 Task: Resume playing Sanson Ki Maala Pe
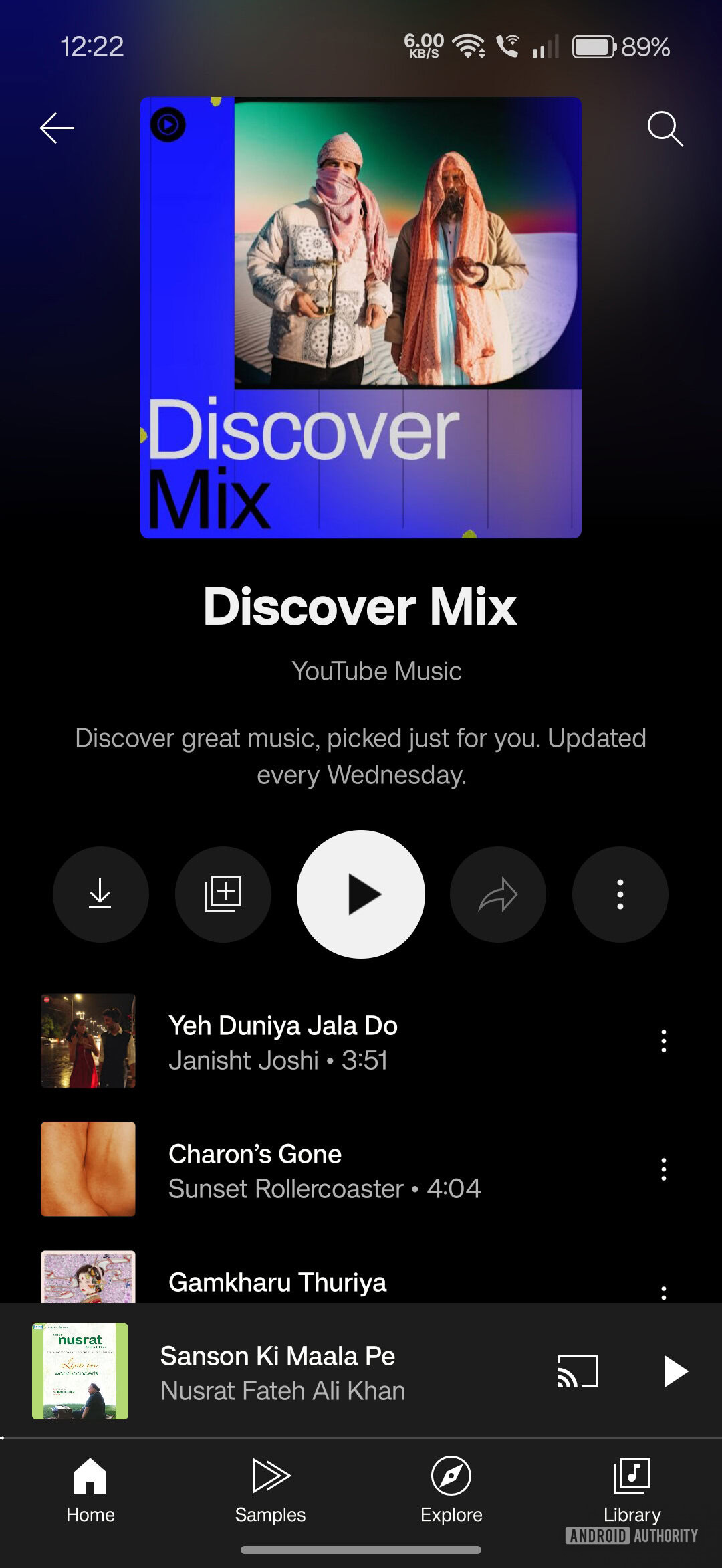point(675,1371)
